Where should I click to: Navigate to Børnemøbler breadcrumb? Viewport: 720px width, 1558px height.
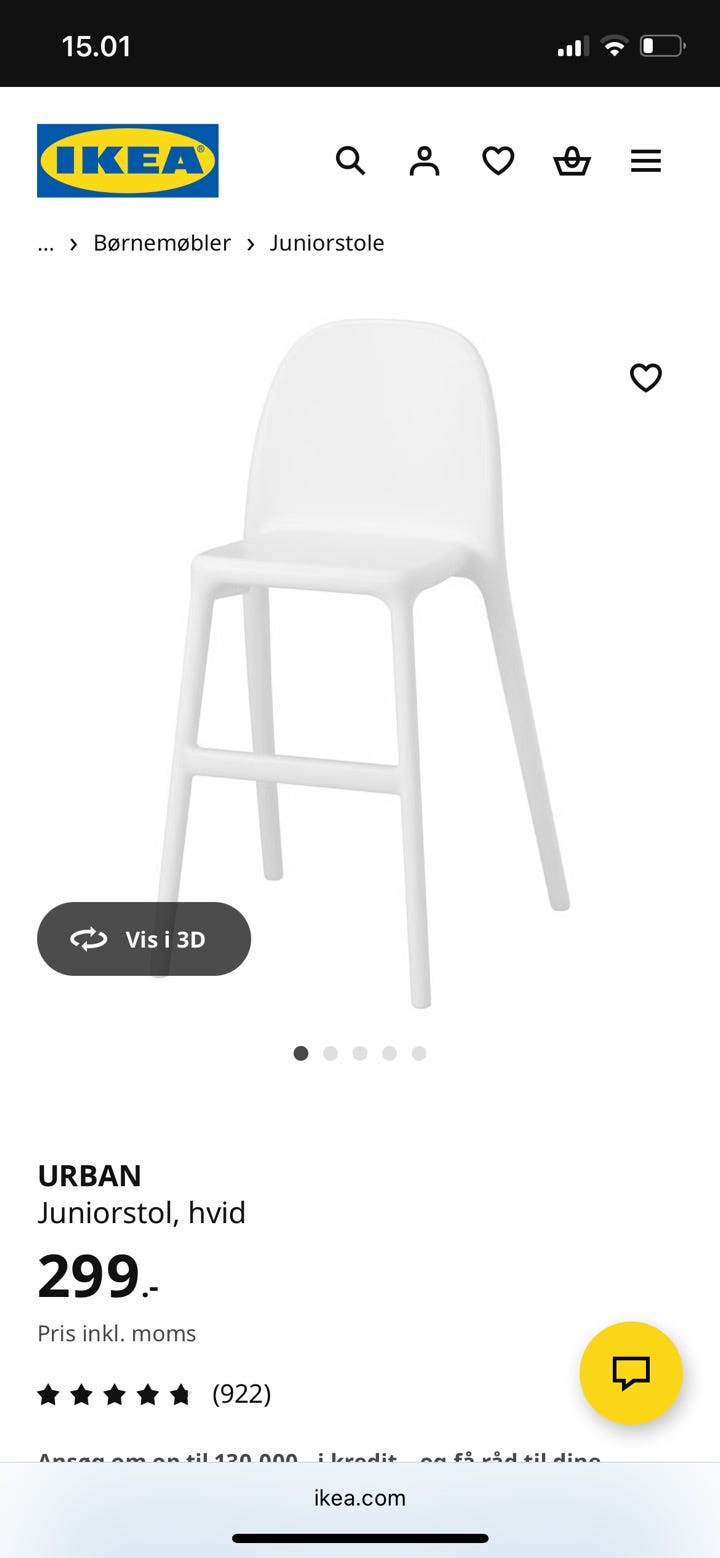click(x=162, y=243)
